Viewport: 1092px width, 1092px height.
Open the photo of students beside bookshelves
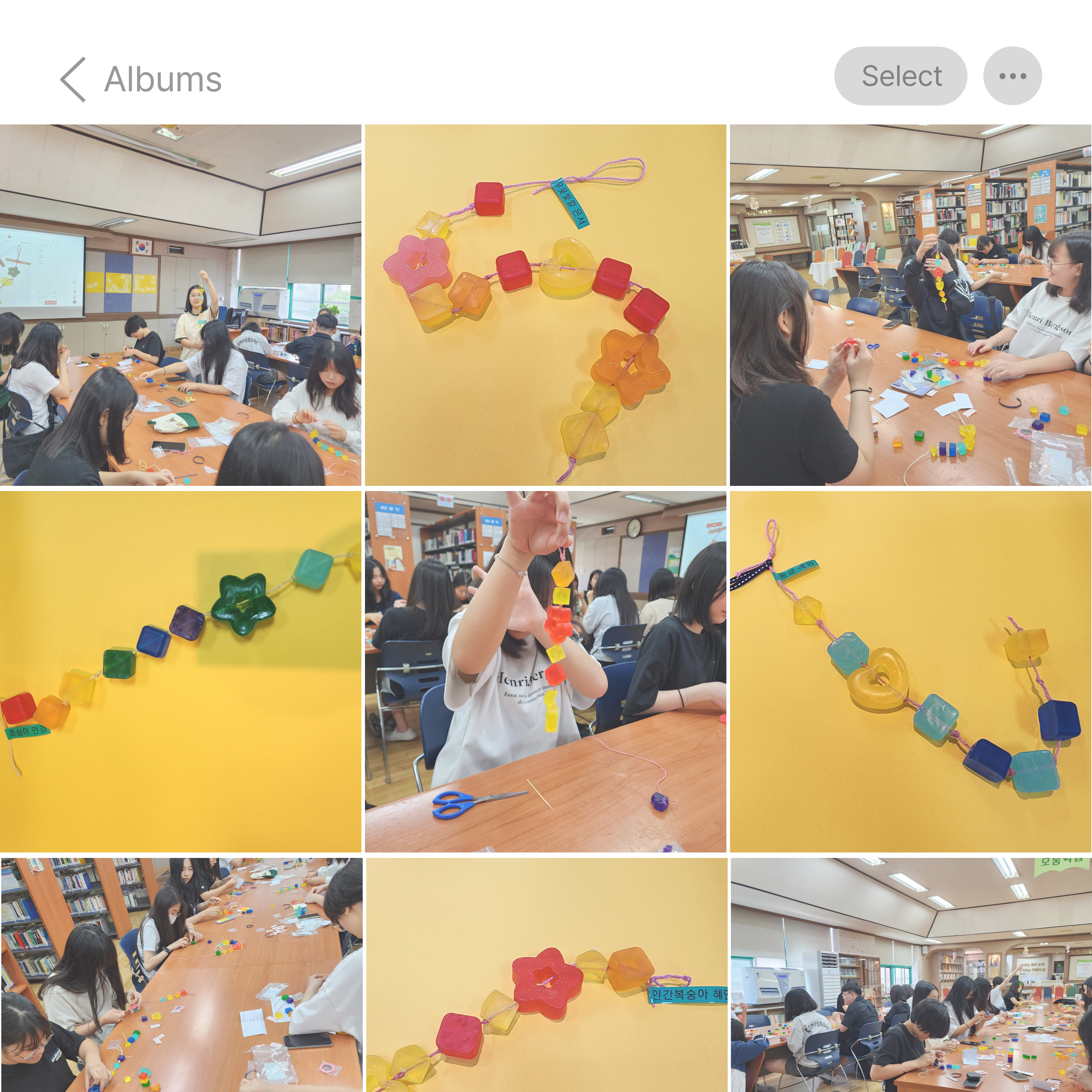180,975
